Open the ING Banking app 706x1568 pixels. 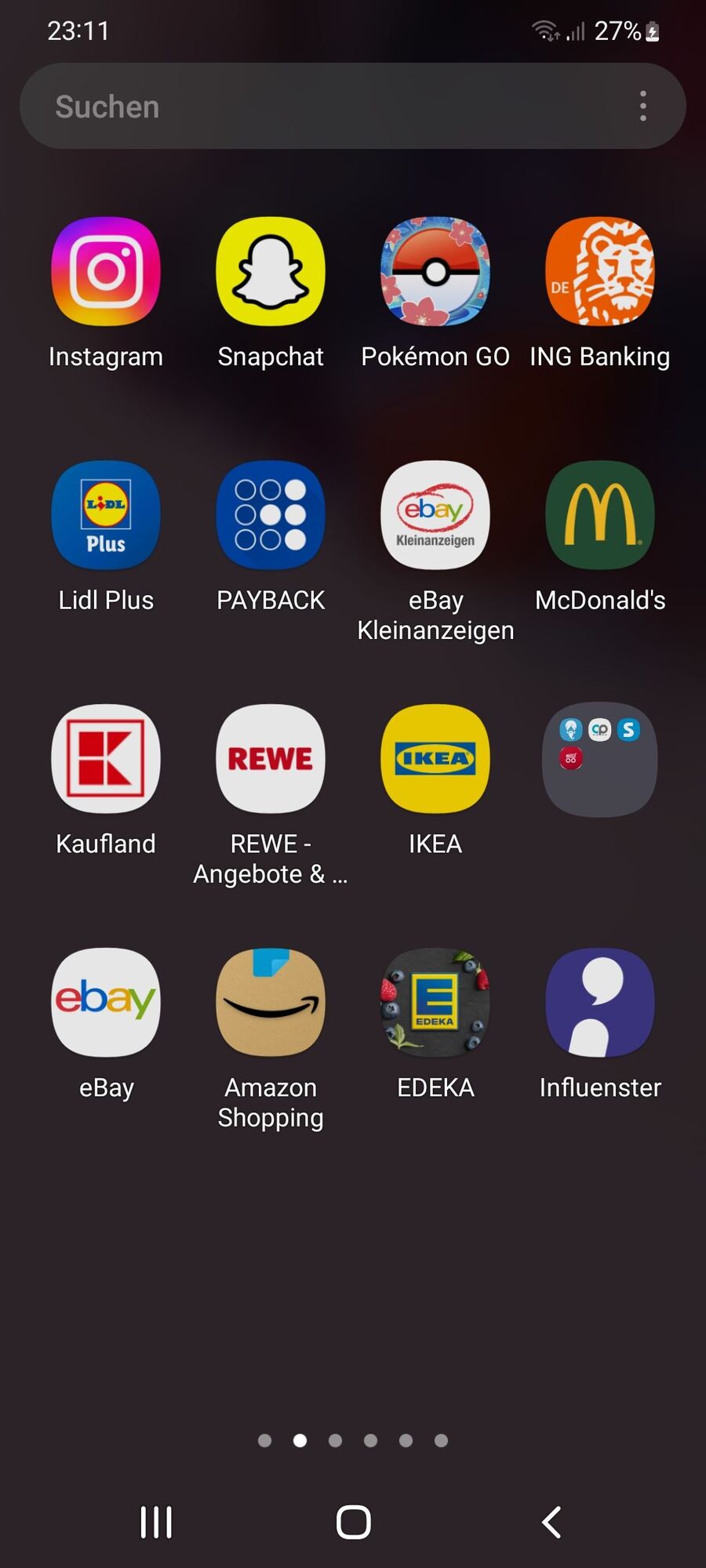(x=600, y=272)
